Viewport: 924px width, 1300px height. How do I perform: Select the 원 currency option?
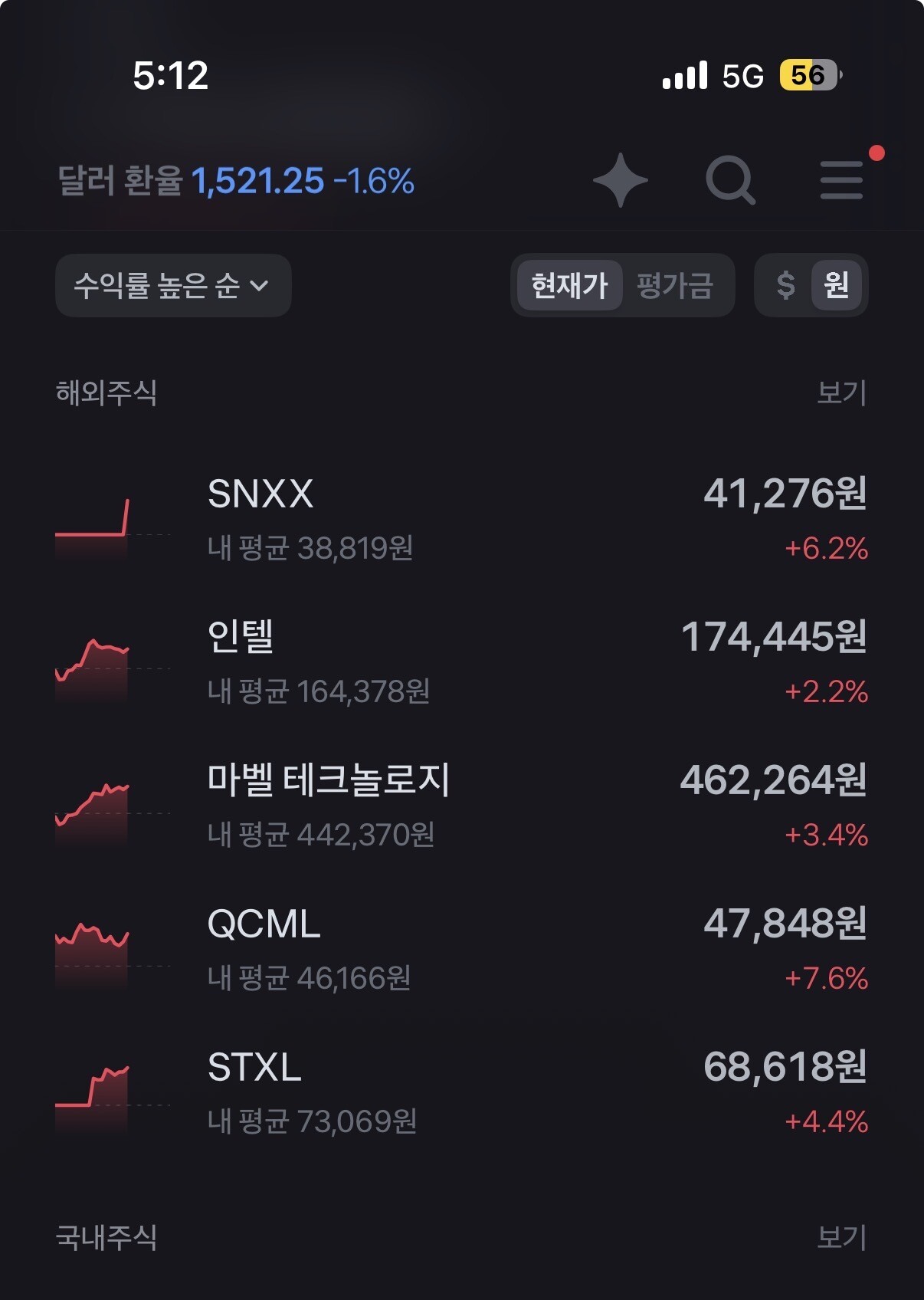(836, 285)
